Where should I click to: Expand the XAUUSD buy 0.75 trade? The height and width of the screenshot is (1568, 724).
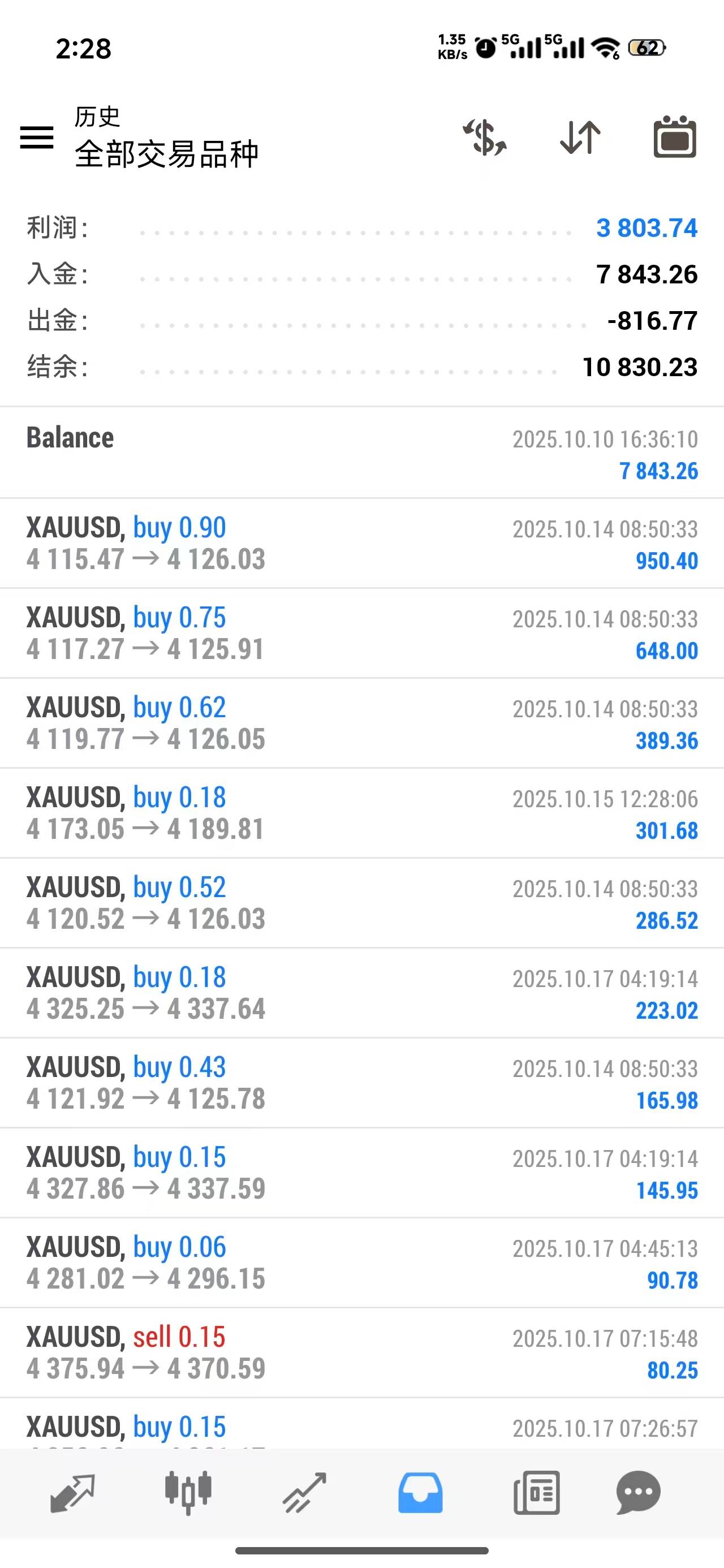click(361, 633)
